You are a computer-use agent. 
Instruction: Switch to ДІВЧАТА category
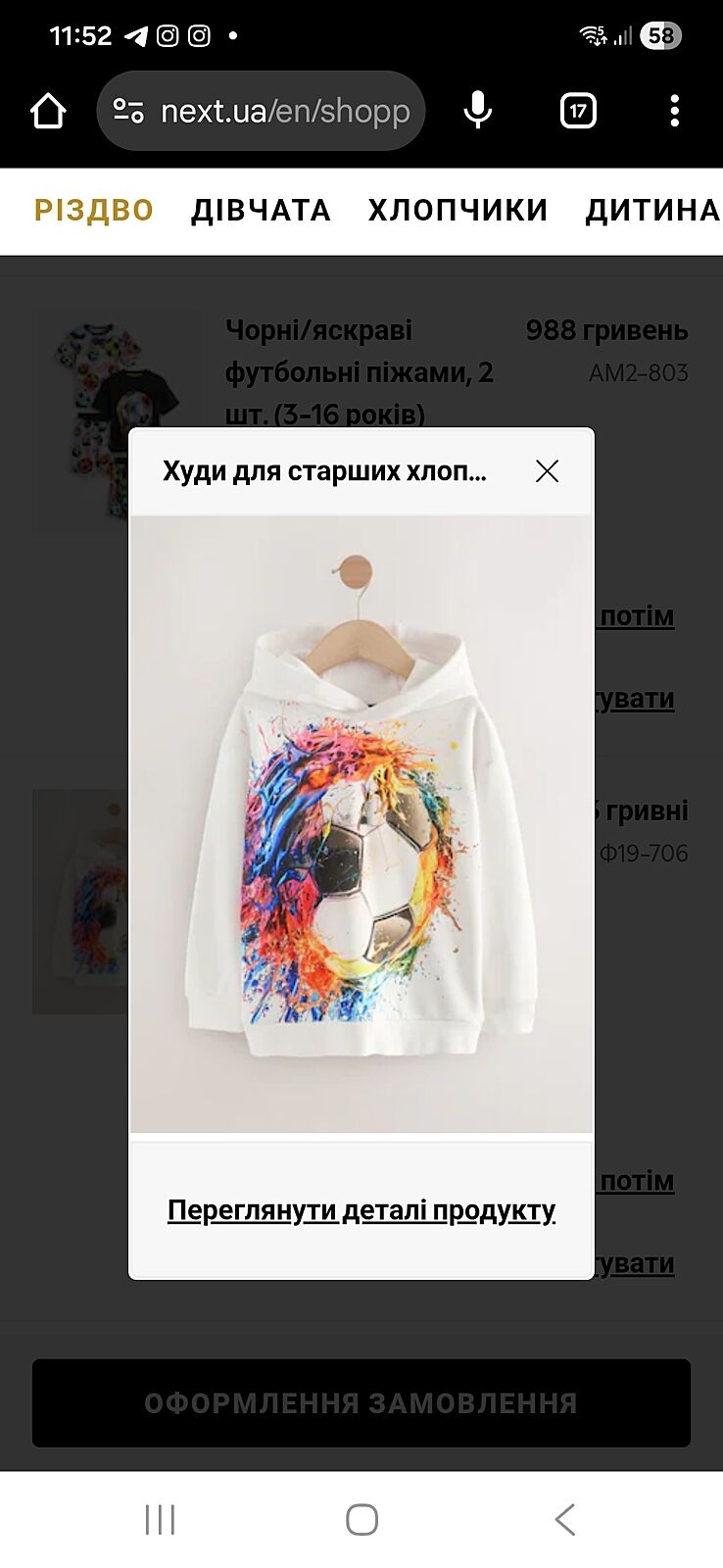coord(261,211)
